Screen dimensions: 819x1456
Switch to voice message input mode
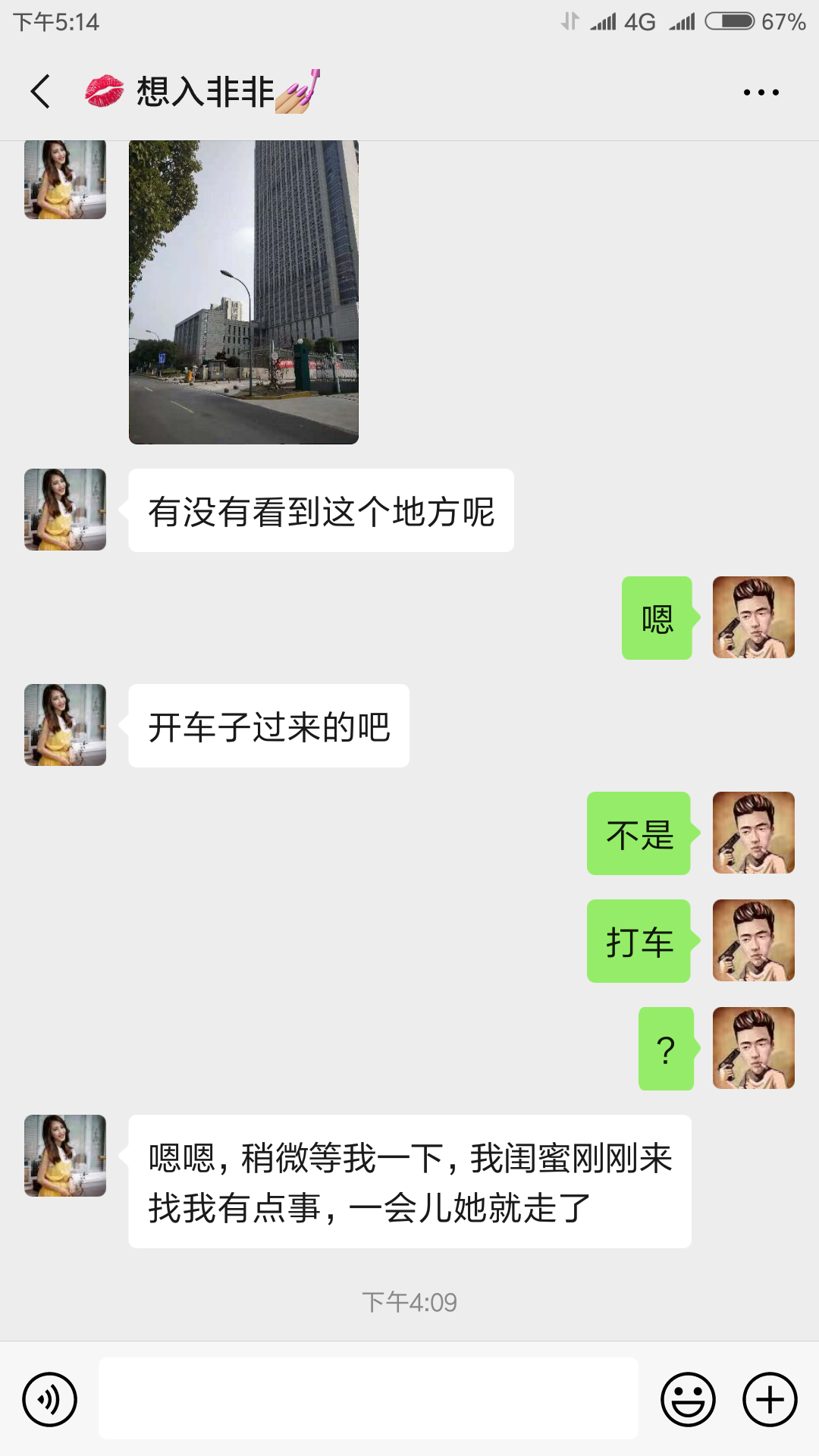pos(47,1400)
